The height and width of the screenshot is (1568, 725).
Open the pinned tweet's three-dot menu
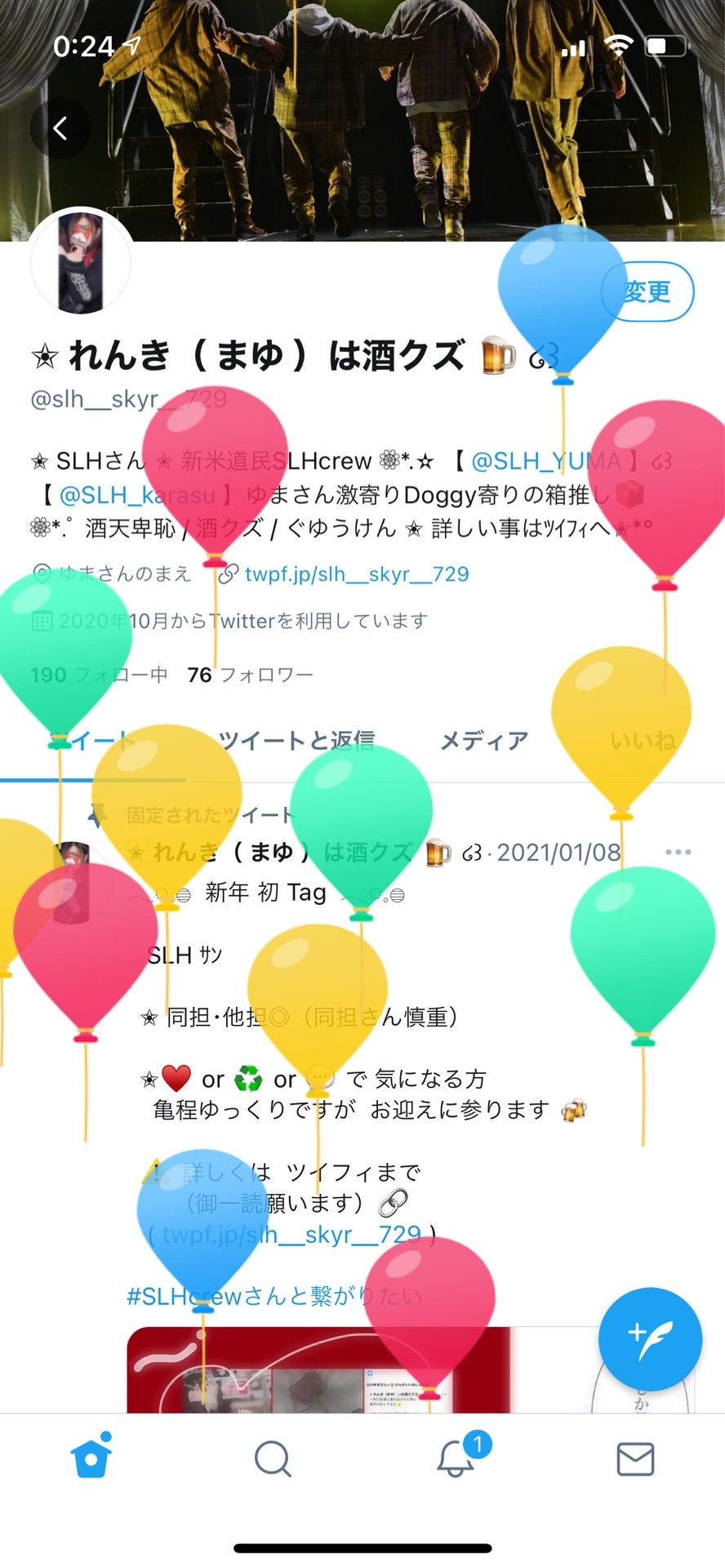(678, 853)
